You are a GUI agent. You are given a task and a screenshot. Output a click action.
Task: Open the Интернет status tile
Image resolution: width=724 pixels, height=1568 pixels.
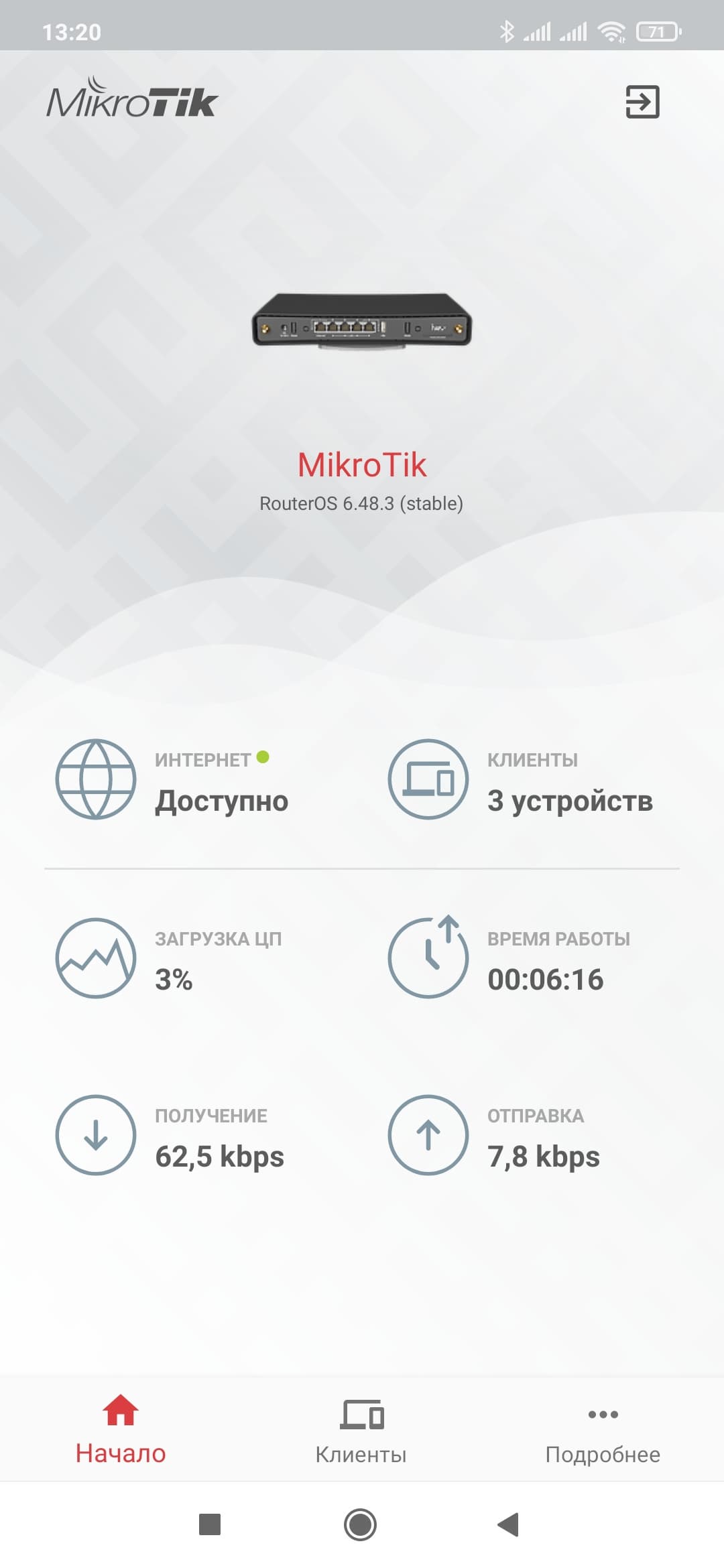click(173, 781)
